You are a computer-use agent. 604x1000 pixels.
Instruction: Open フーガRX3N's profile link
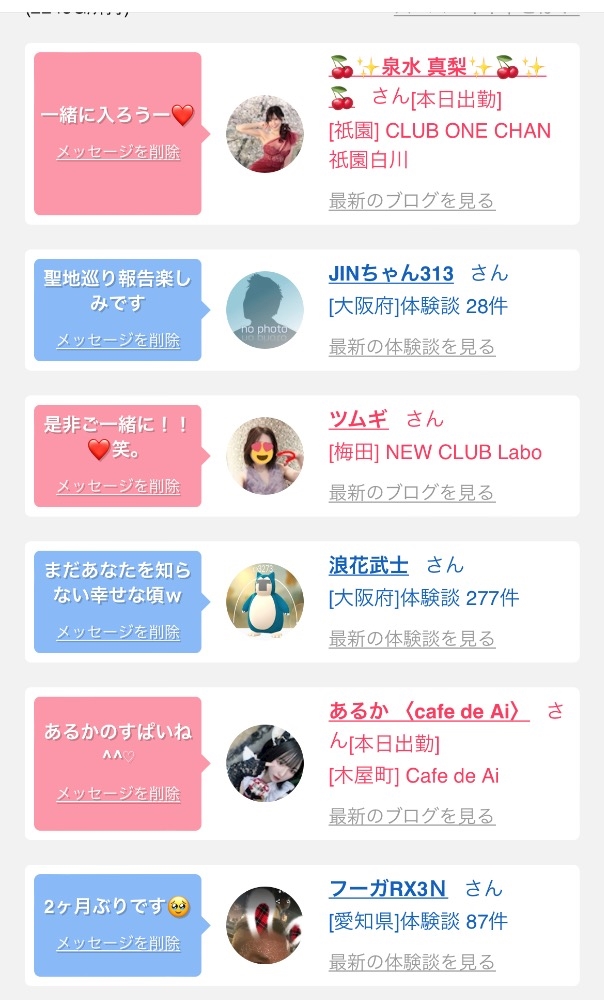388,888
